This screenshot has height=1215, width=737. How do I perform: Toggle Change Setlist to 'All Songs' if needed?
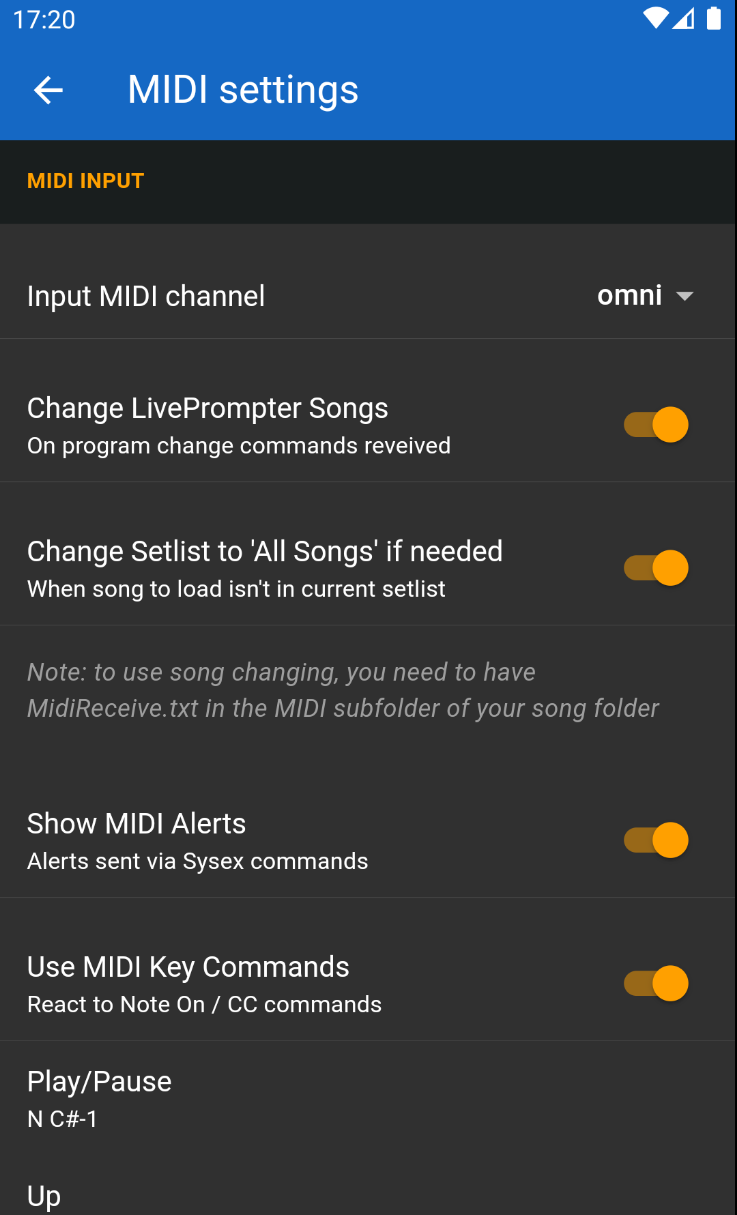pos(655,567)
